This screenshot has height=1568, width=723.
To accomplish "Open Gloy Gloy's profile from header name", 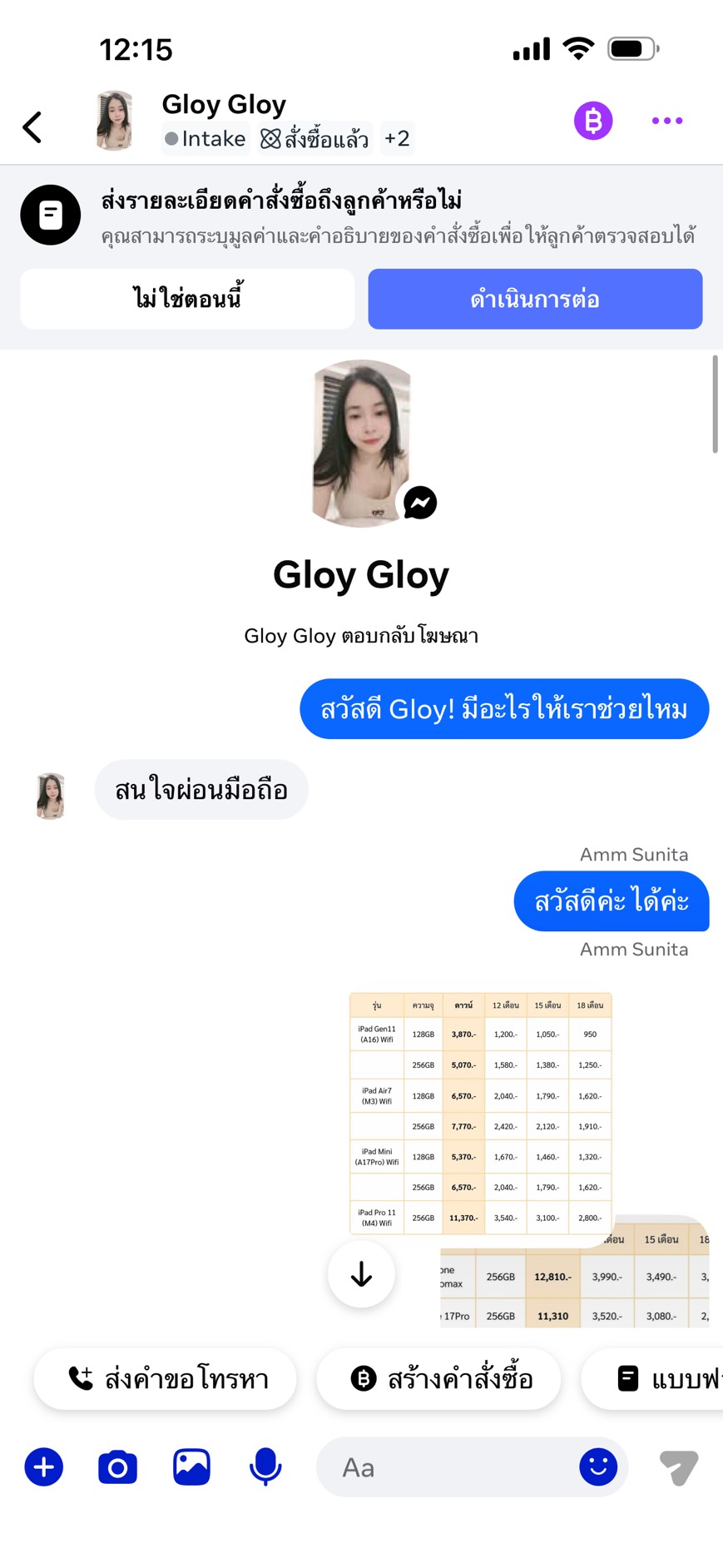I will [x=224, y=105].
